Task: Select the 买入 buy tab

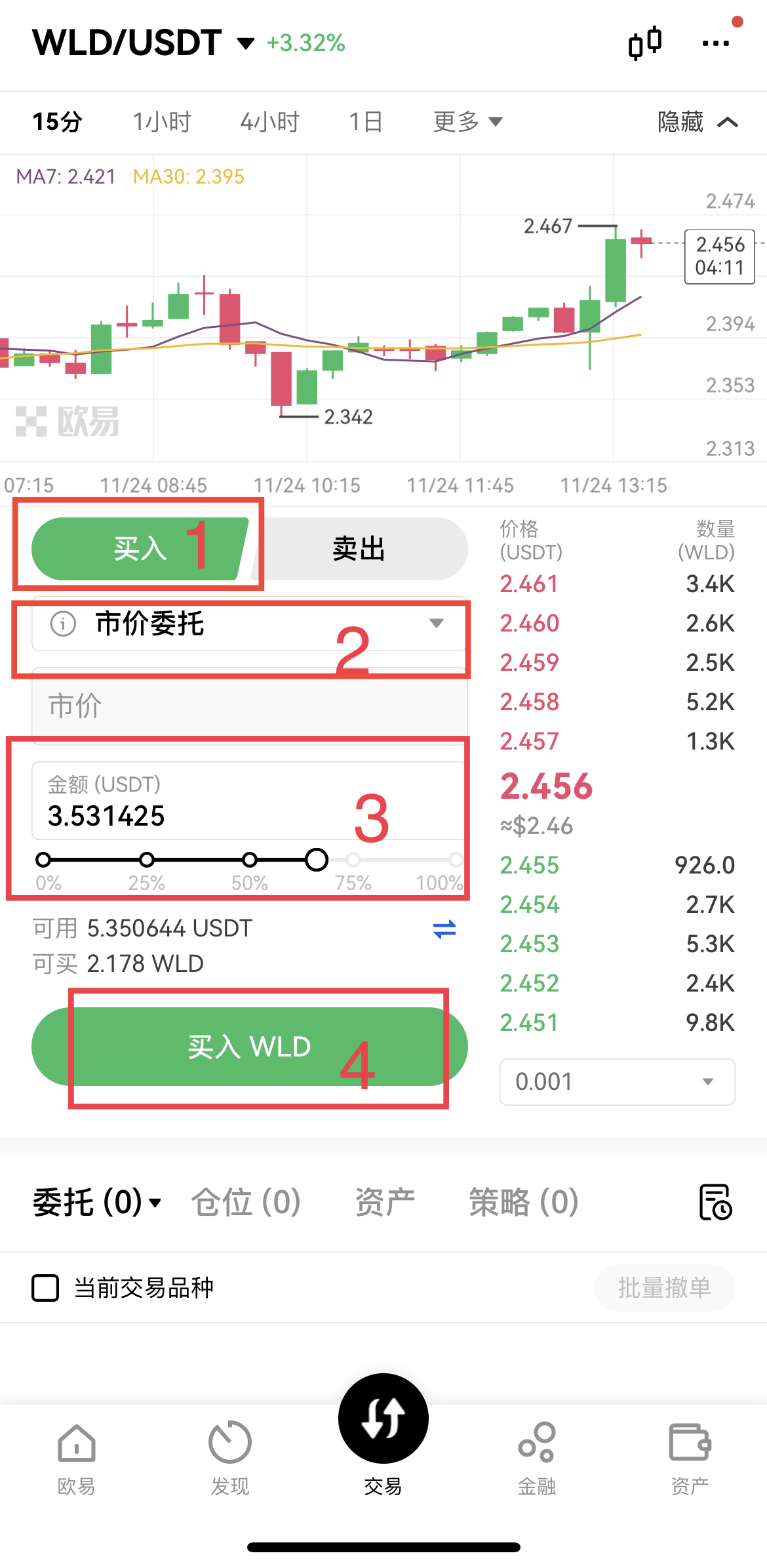Action: click(x=140, y=549)
